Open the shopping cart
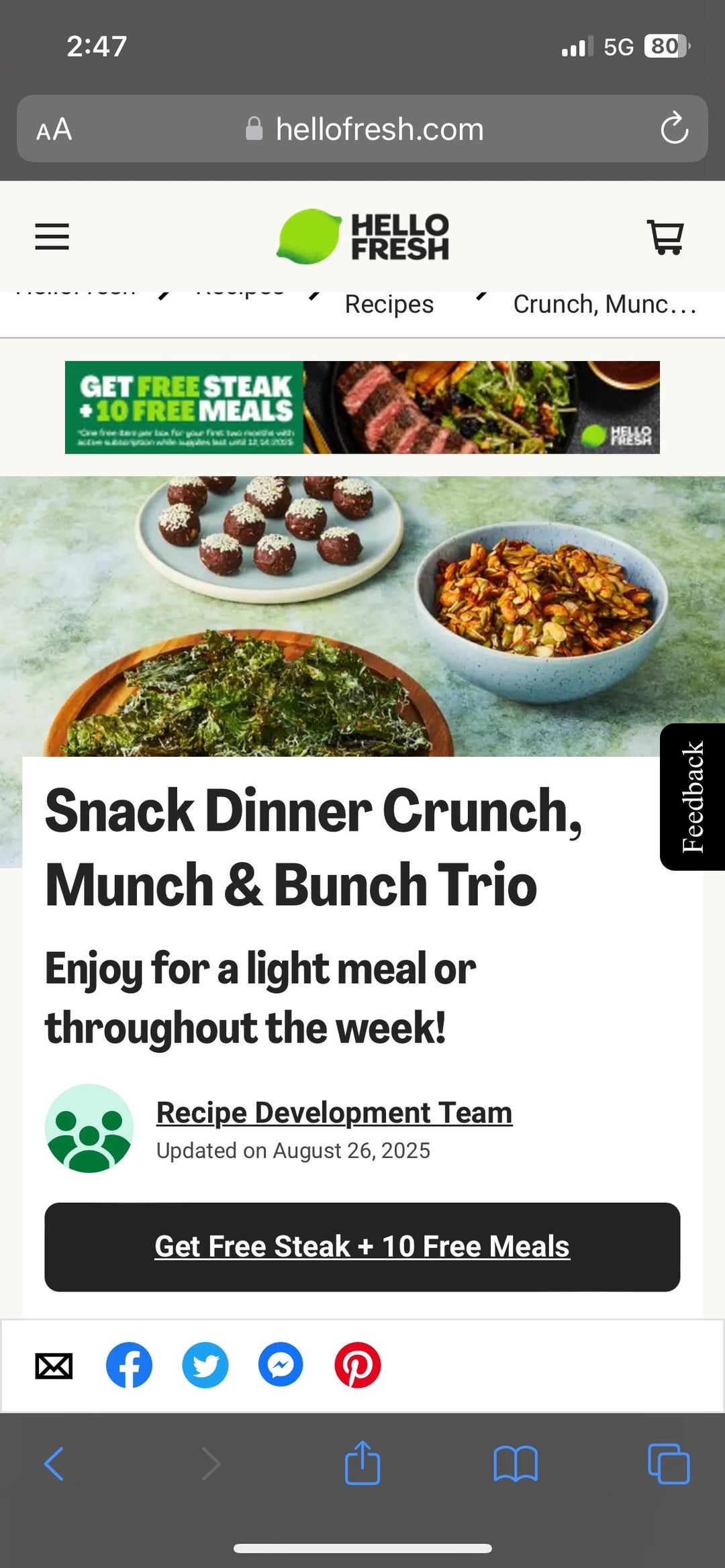Viewport: 725px width, 1568px height. pos(665,237)
